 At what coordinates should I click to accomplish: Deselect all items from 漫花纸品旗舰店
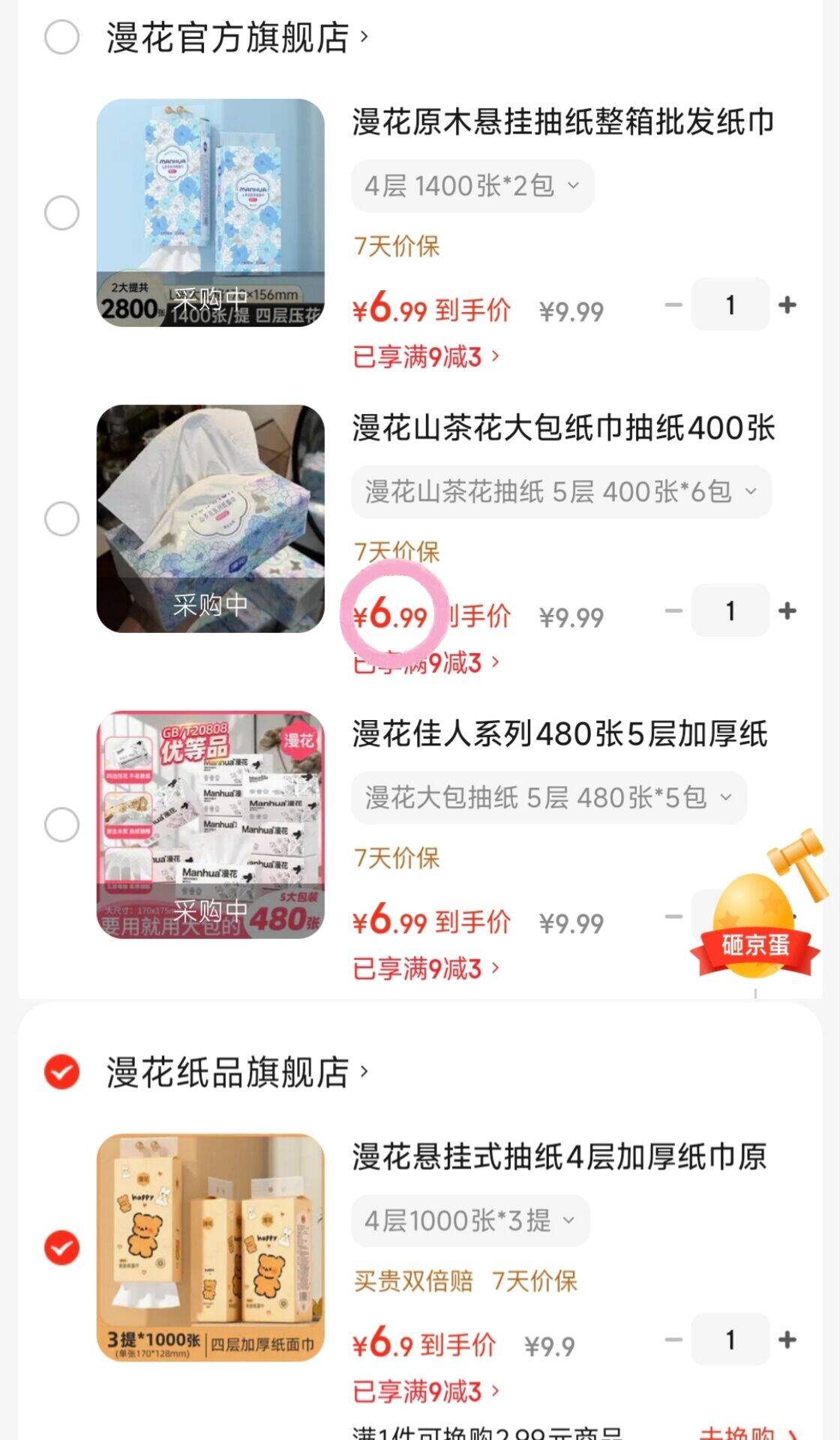(x=61, y=1072)
